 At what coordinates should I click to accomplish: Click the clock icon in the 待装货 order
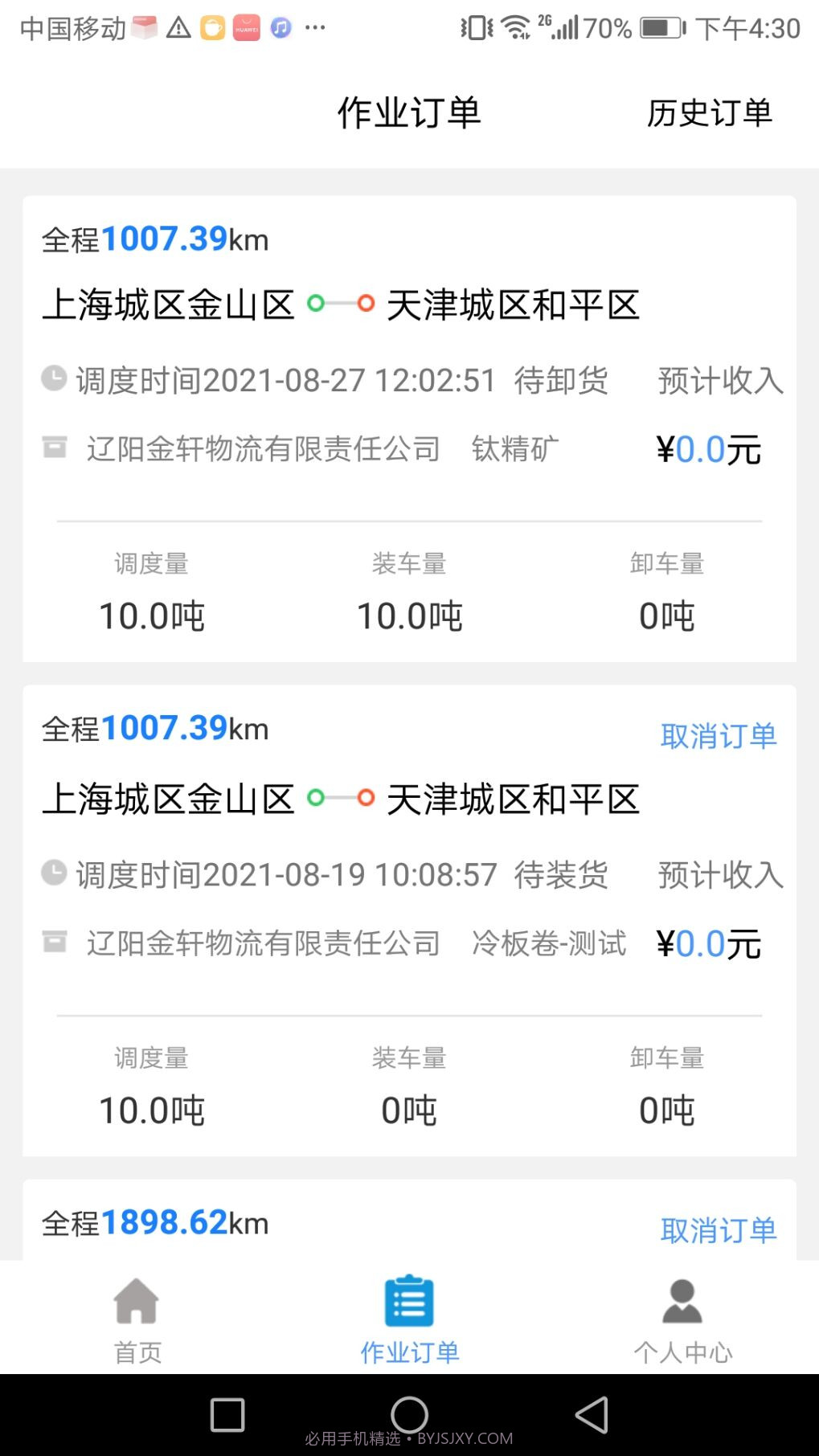[53, 873]
